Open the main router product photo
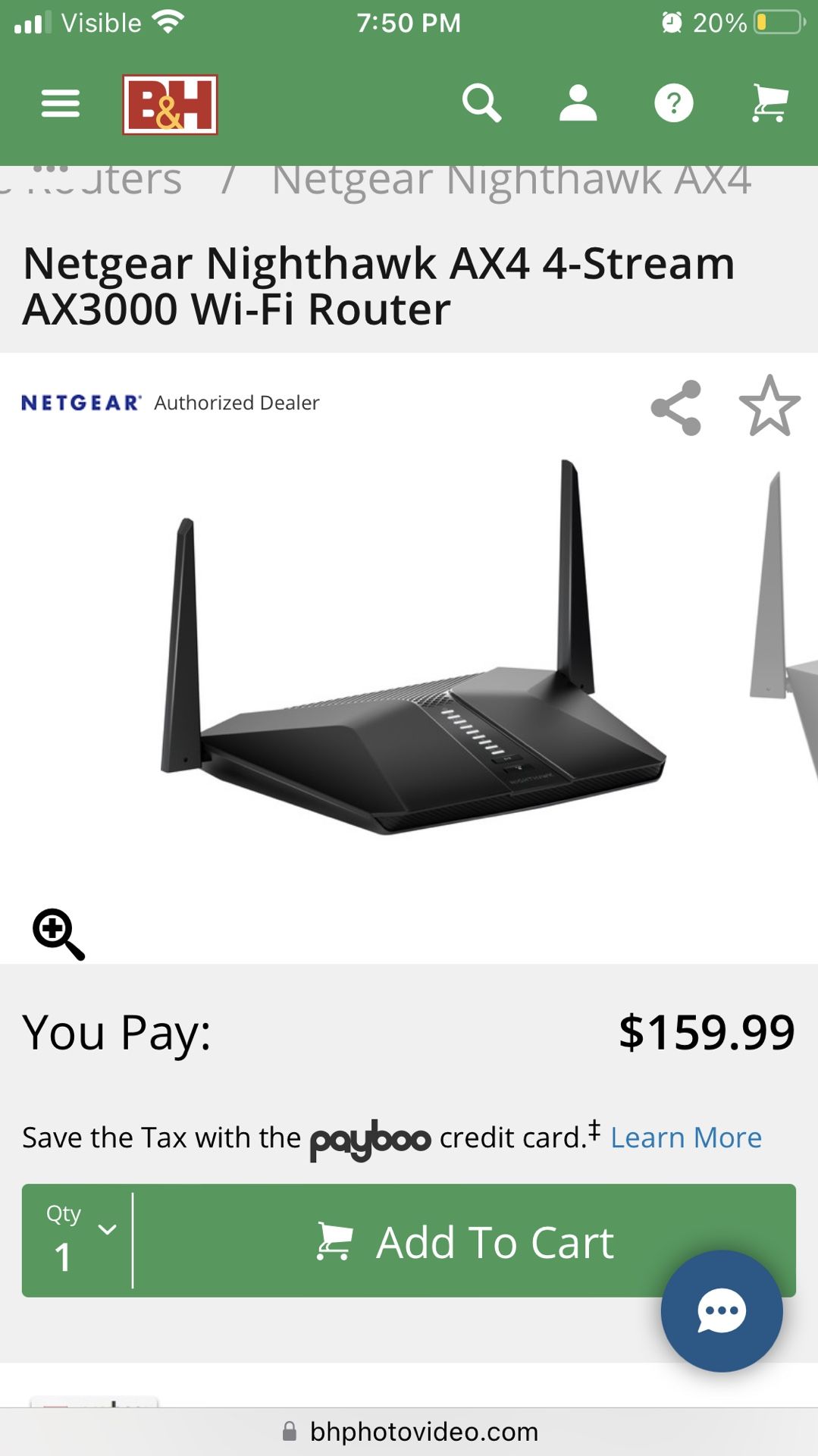This screenshot has width=818, height=1456. 413,648
